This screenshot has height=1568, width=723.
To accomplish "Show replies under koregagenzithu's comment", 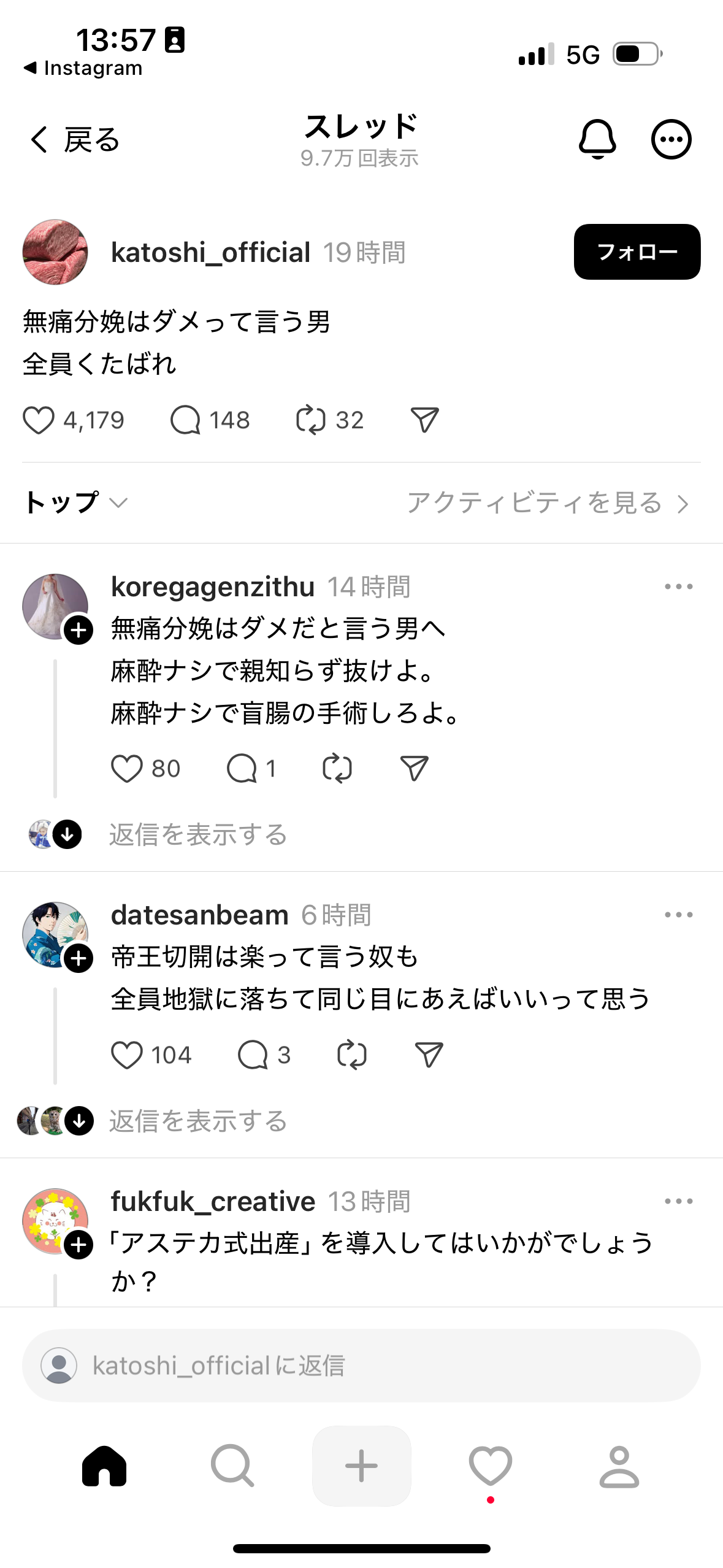I will click(x=197, y=835).
